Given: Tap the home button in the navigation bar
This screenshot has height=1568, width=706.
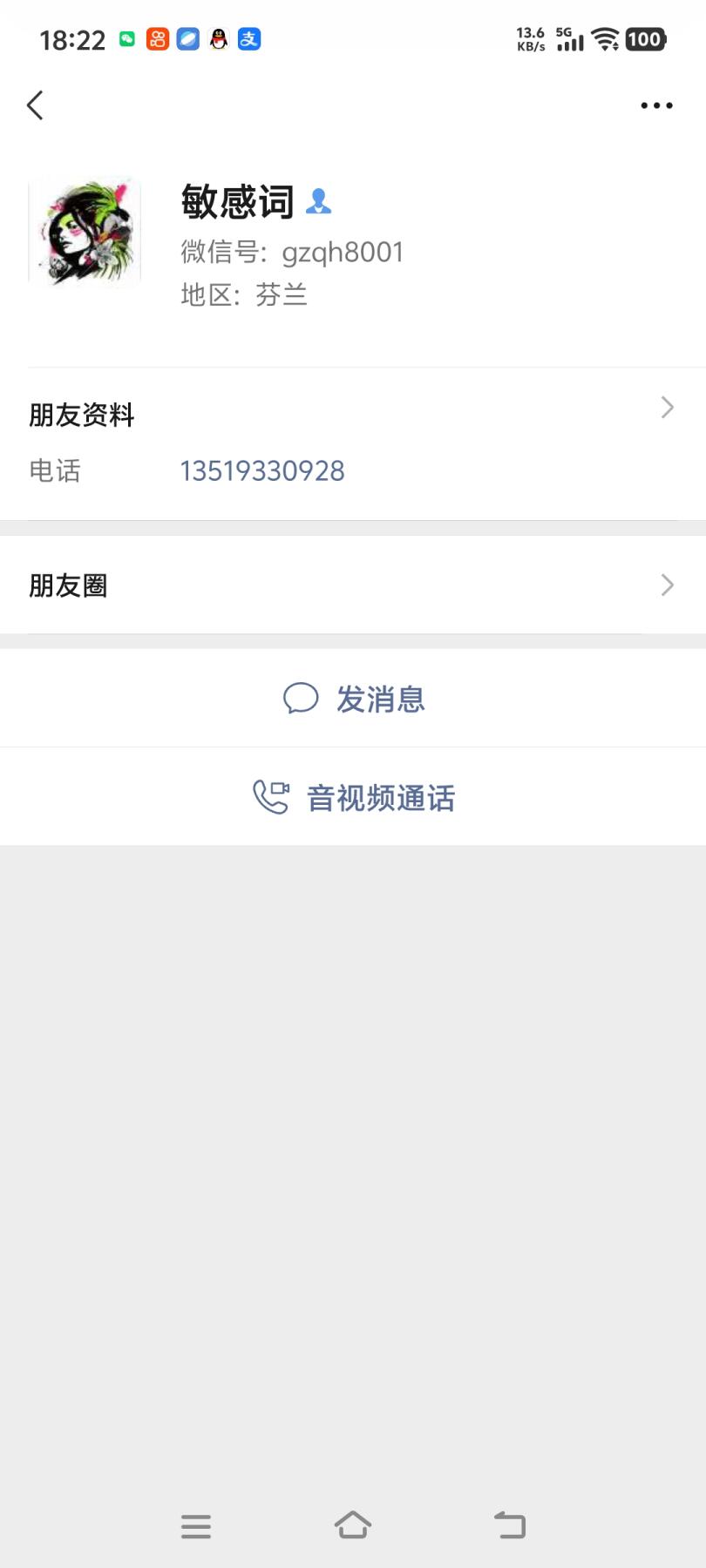Looking at the screenshot, I should tap(353, 1526).
